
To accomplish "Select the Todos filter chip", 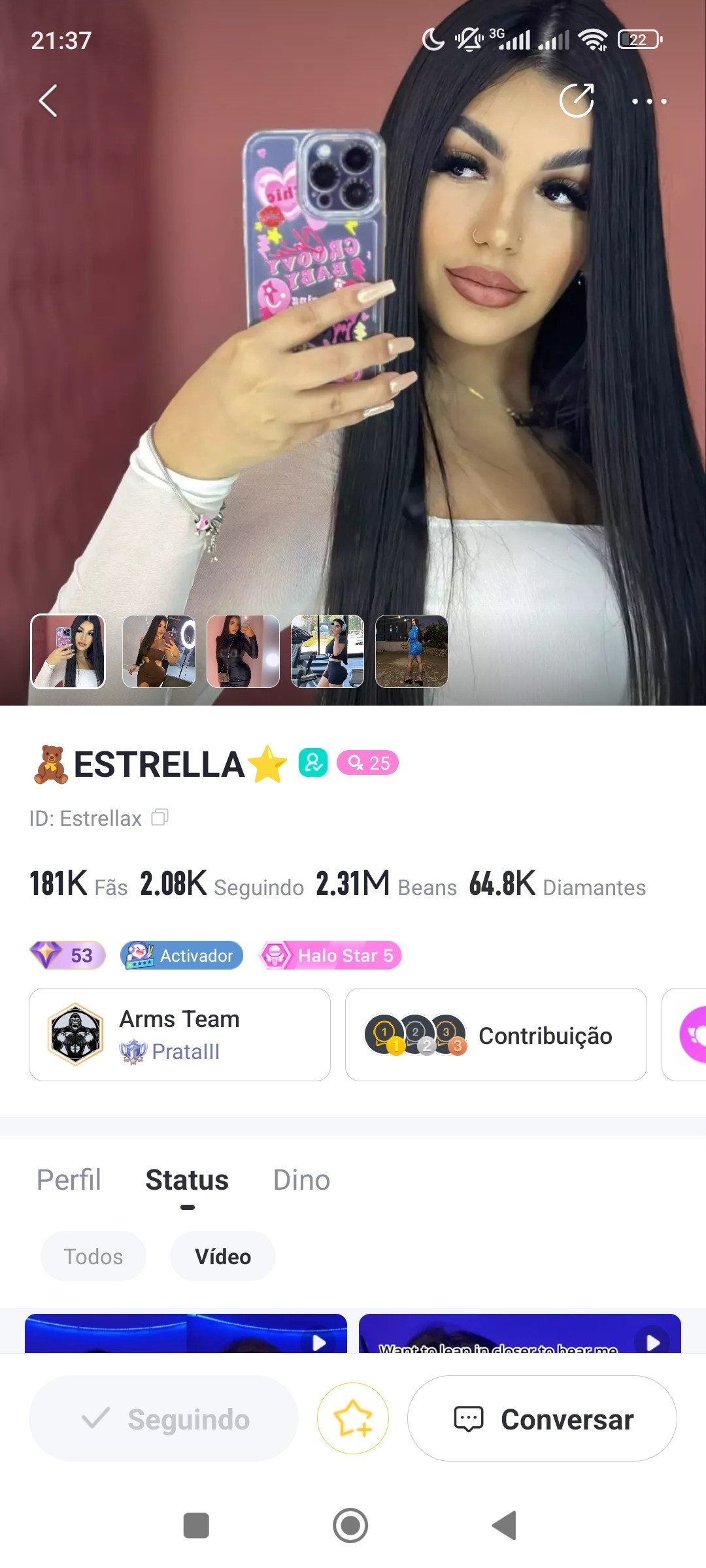I will [x=93, y=1256].
